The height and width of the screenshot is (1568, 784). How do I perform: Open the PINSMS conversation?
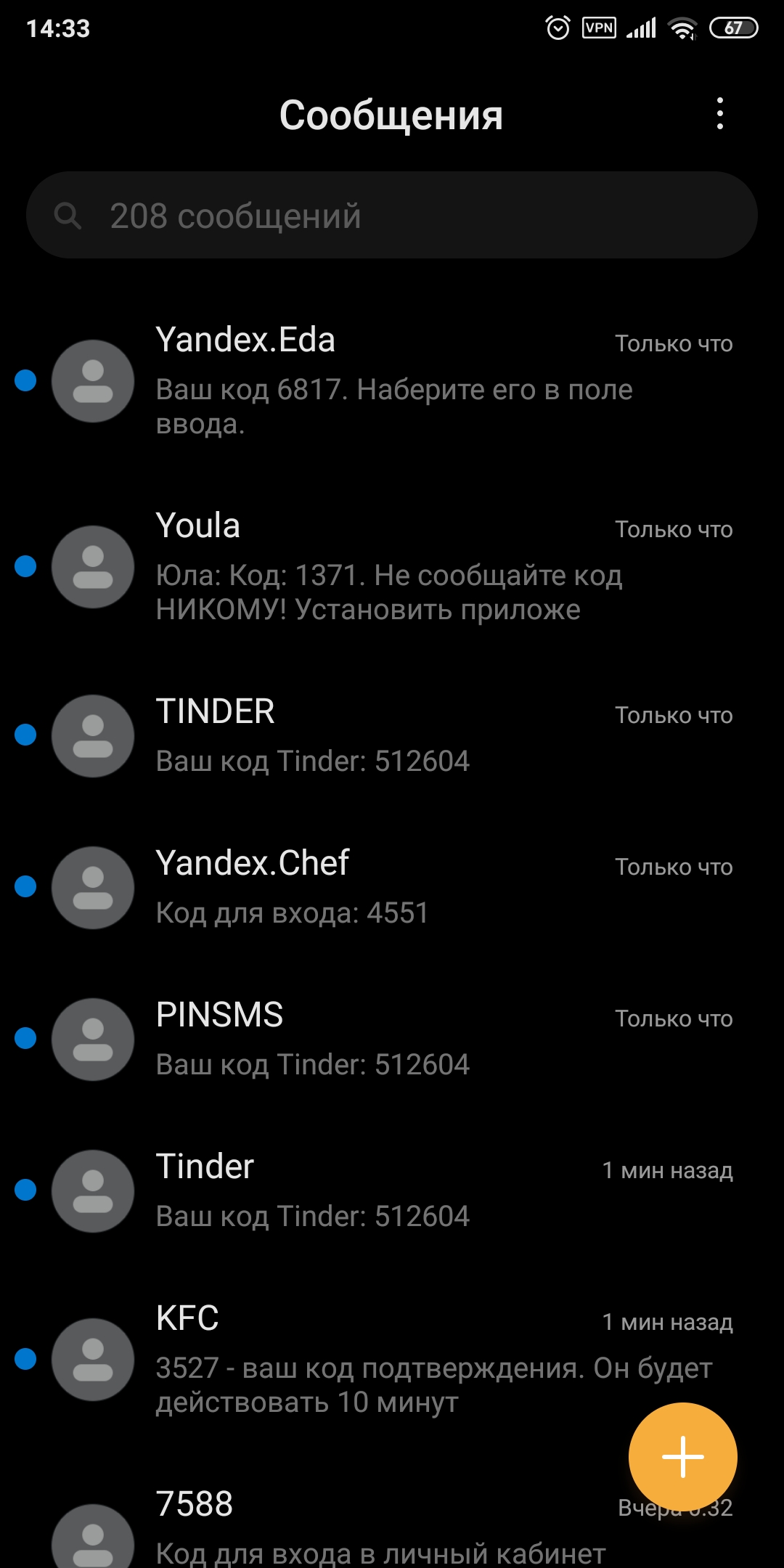point(392,1039)
